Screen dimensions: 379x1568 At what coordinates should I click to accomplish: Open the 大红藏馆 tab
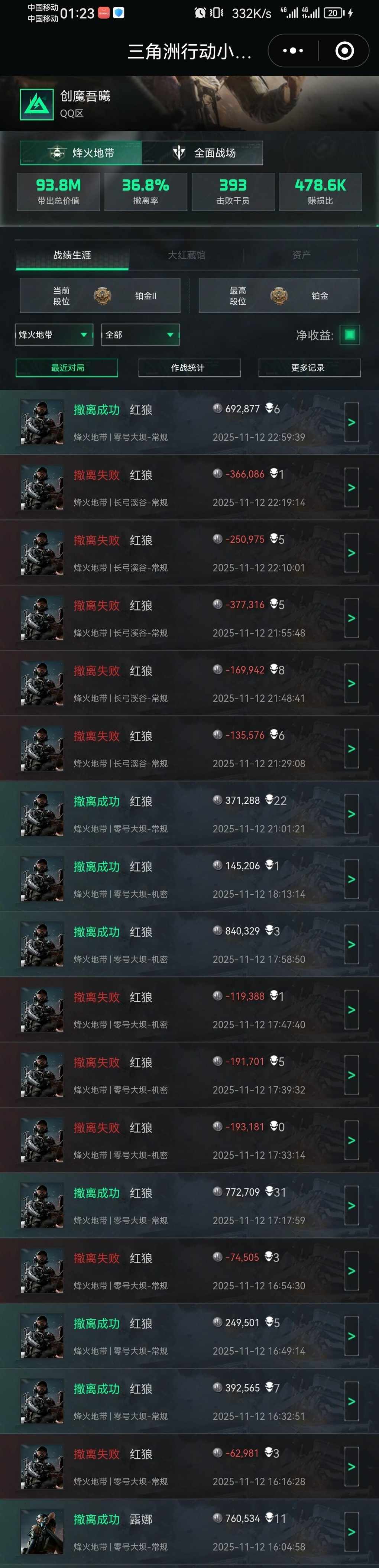click(x=187, y=255)
